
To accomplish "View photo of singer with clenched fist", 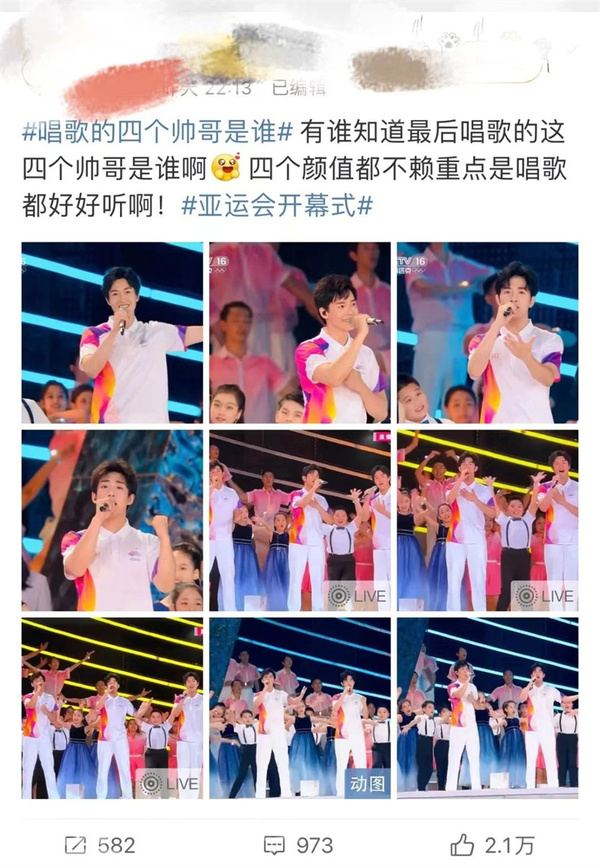I will click(x=112, y=520).
